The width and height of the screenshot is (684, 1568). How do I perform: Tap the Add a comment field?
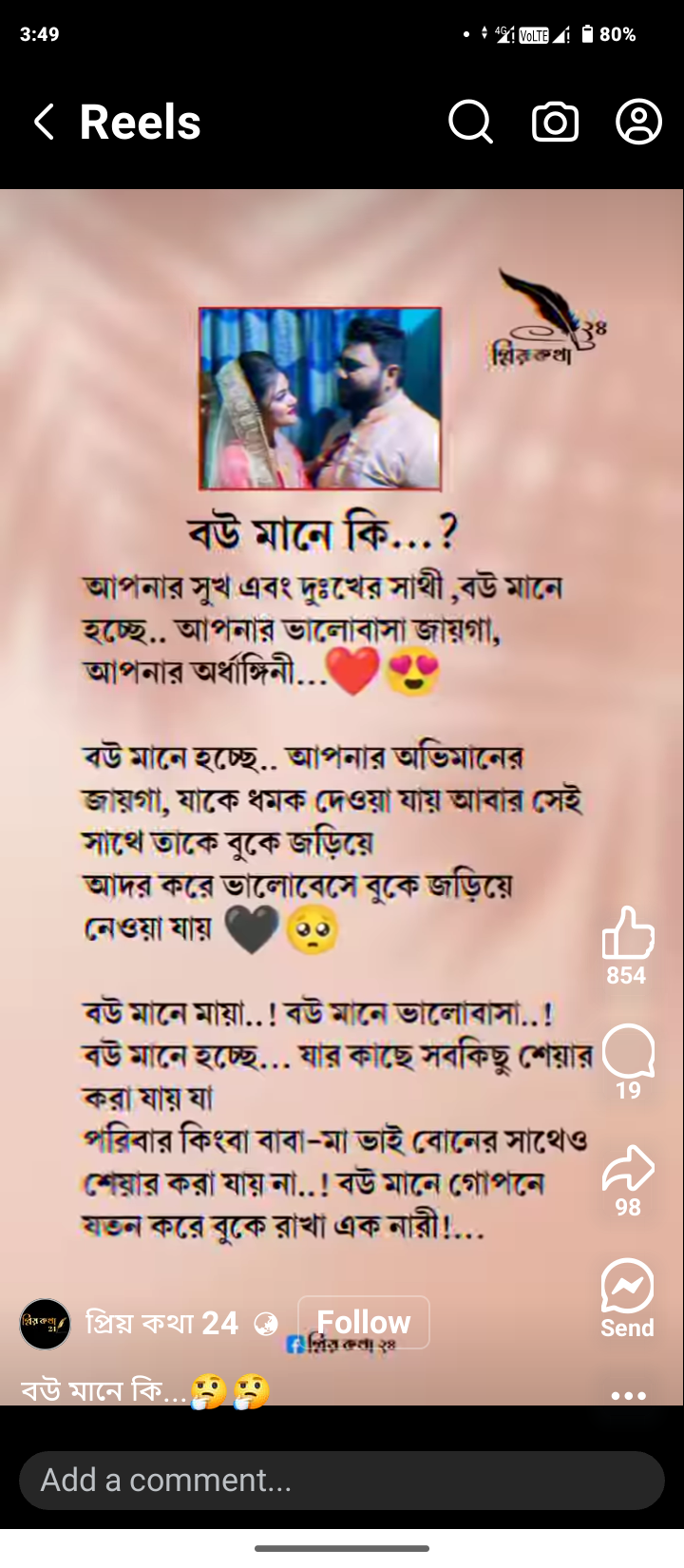[x=342, y=1480]
